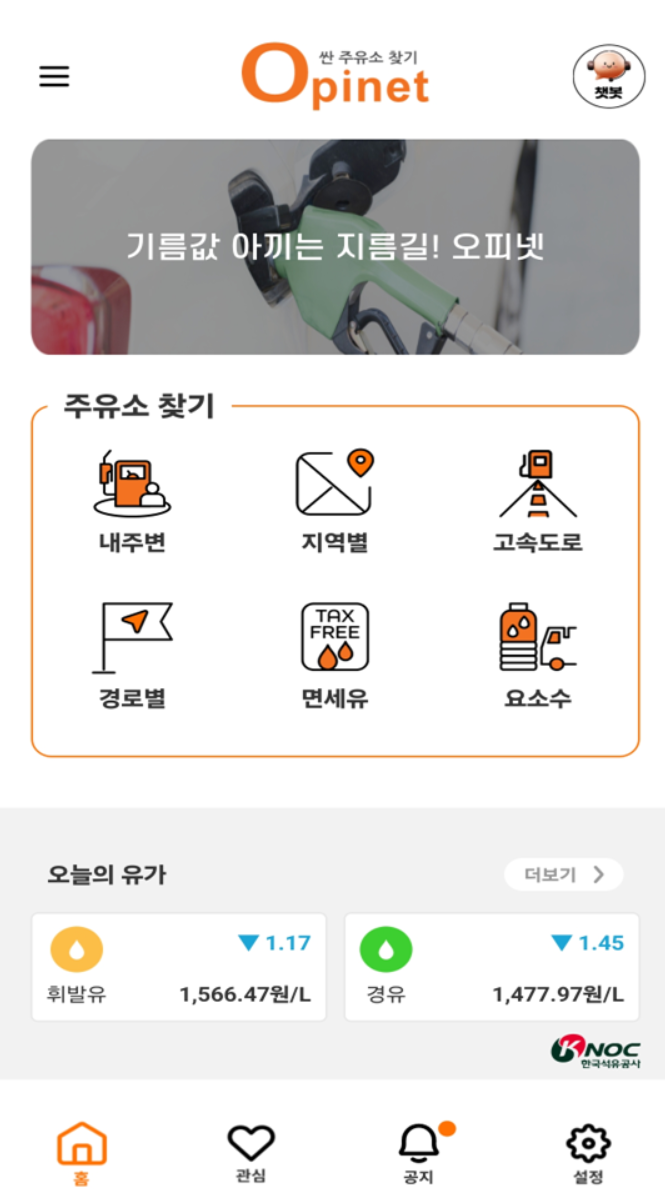This screenshot has width=665, height=1196.
Task: Go to the 설정 settings tab
Action: point(588,1153)
